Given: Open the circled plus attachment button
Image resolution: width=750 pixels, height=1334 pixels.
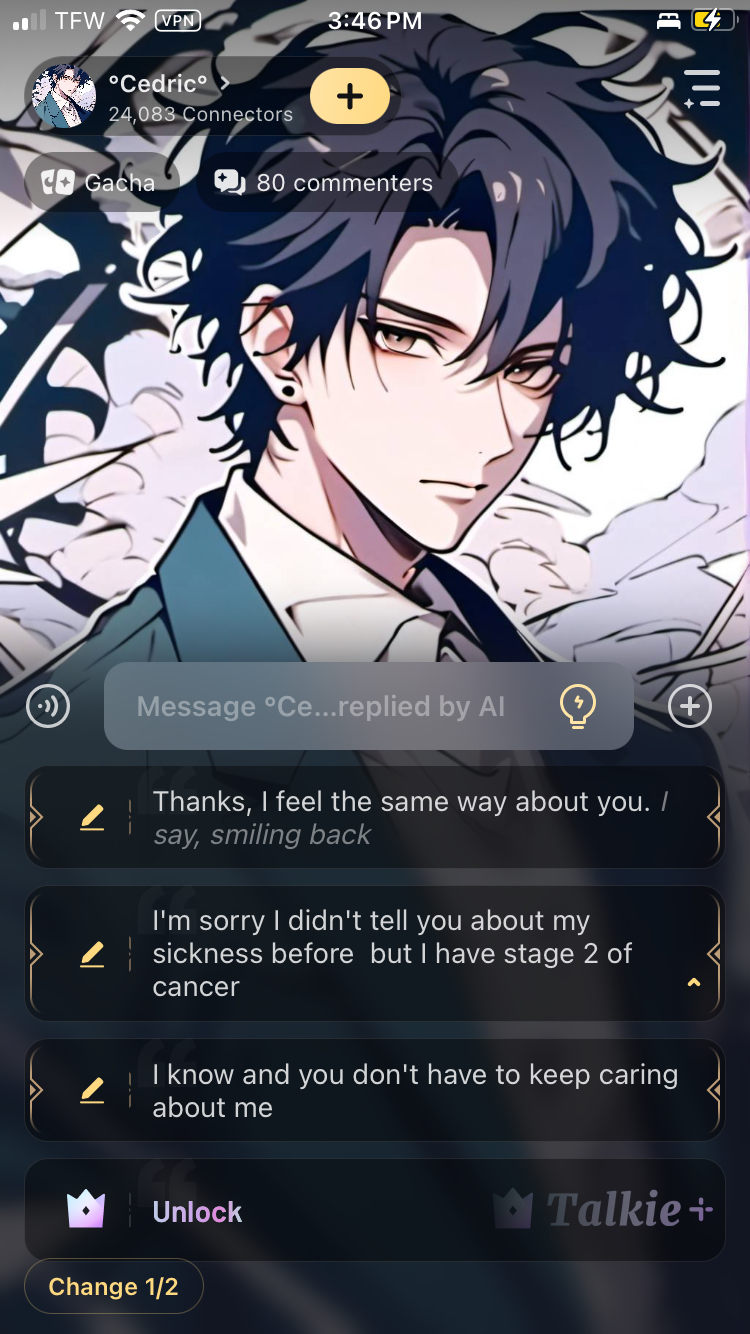Looking at the screenshot, I should 689,706.
